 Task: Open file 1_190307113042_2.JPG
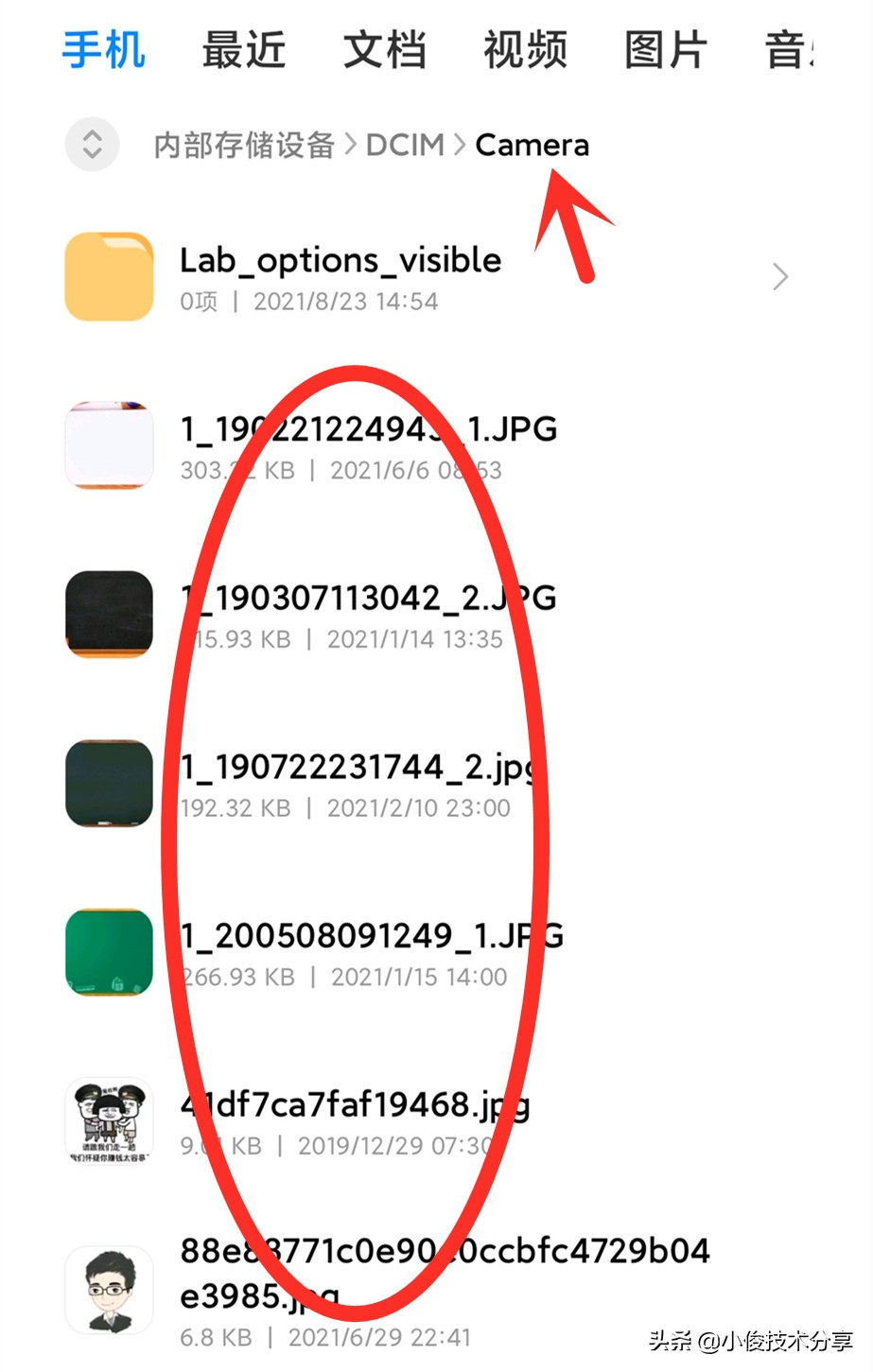[x=368, y=615]
